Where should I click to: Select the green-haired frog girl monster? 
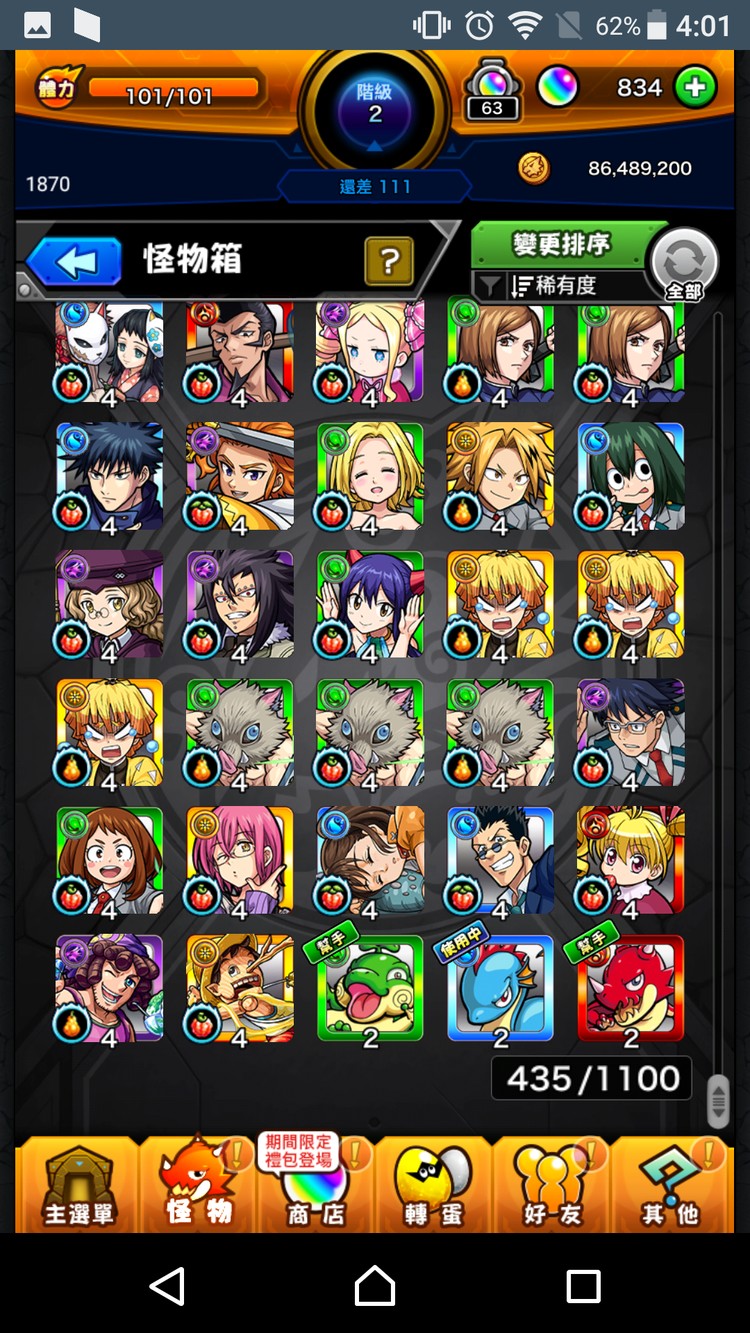click(630, 477)
